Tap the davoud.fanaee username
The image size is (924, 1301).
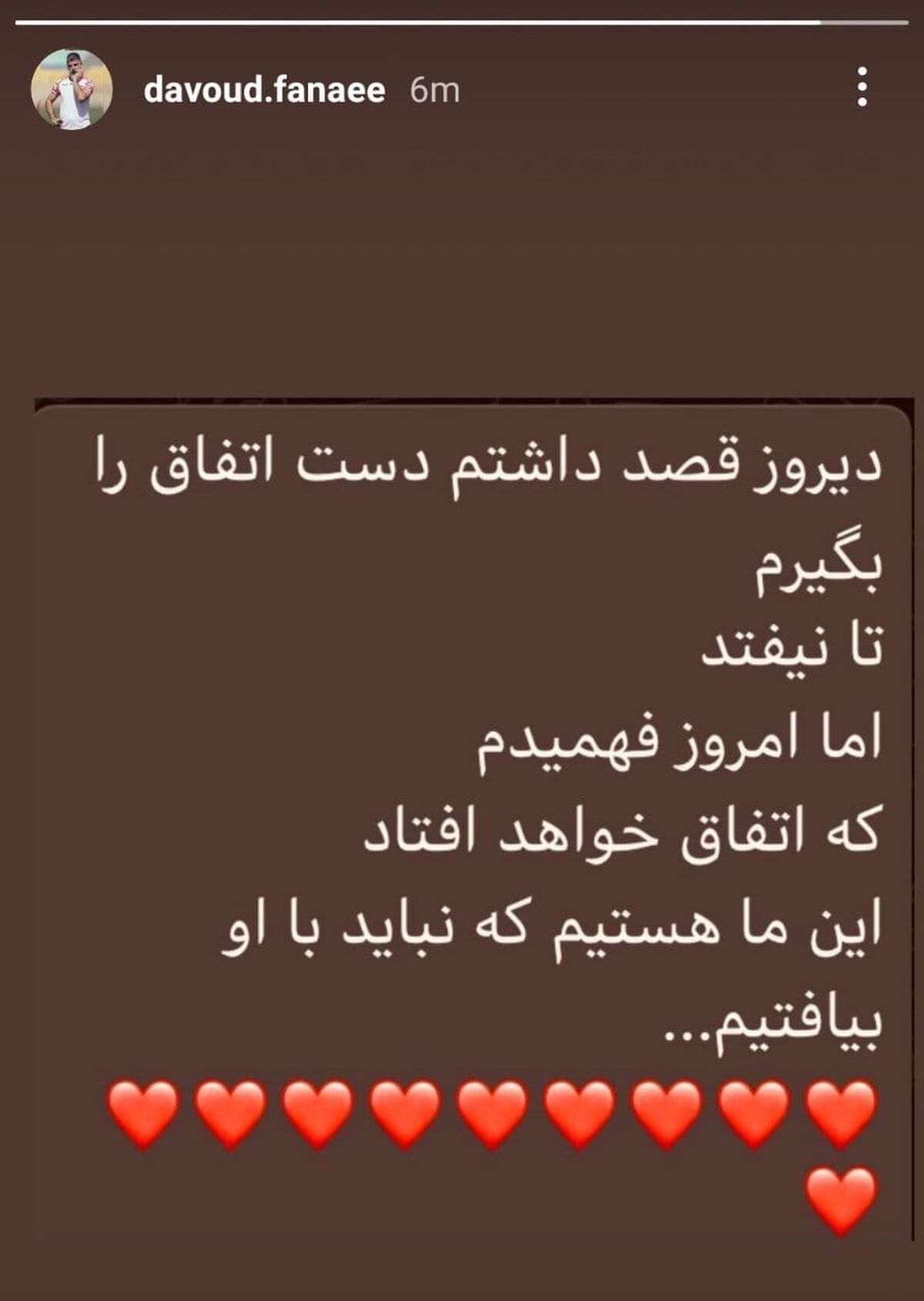pyautogui.click(x=264, y=91)
